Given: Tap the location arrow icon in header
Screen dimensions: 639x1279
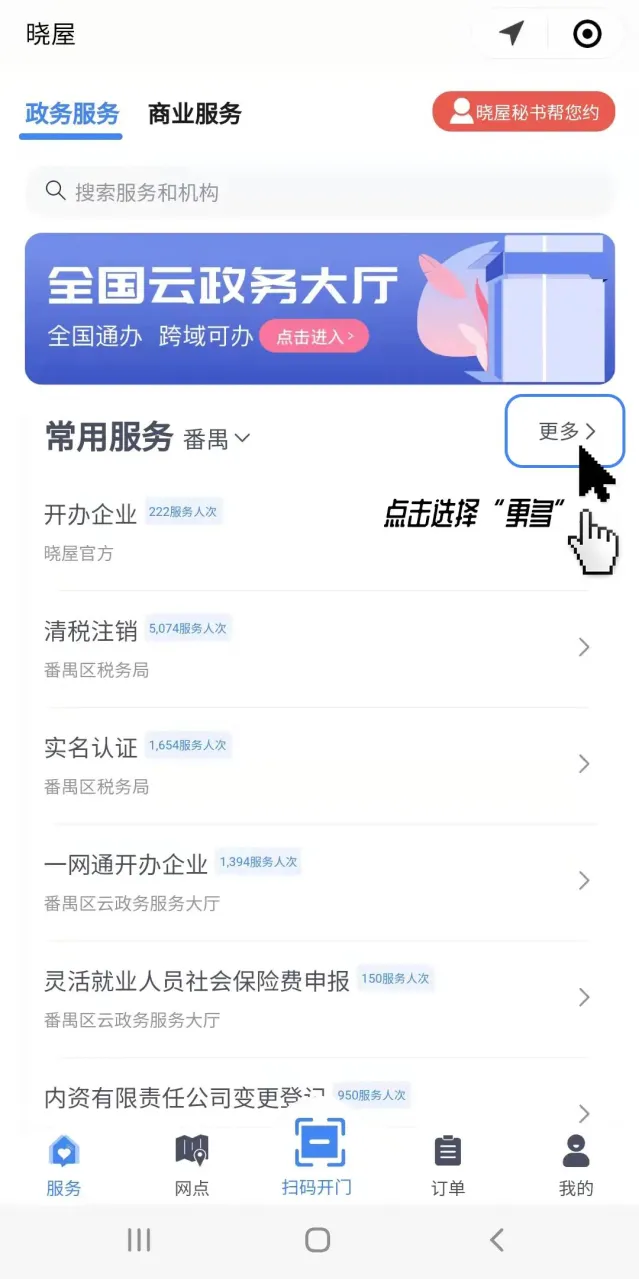Looking at the screenshot, I should (511, 34).
